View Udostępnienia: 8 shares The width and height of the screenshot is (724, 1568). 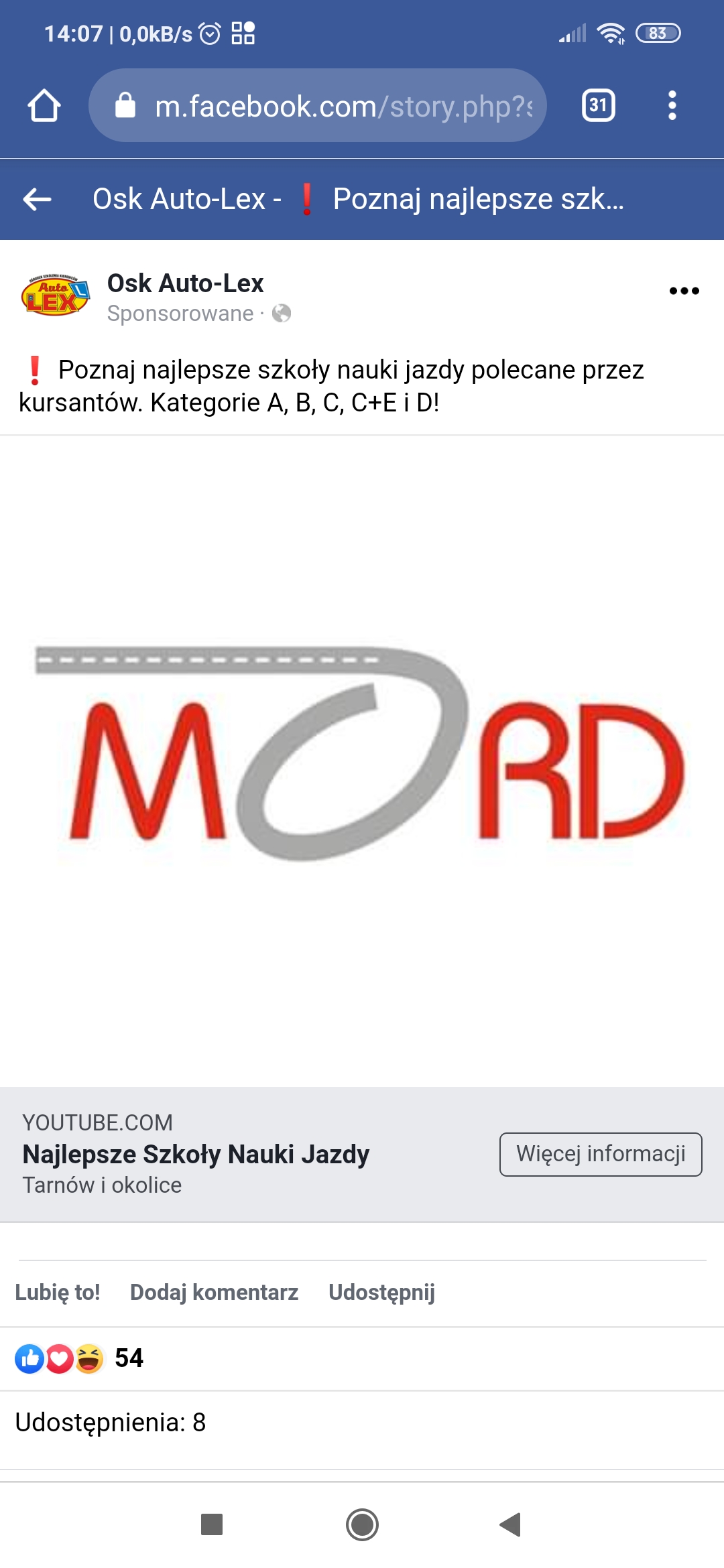[x=111, y=1422]
